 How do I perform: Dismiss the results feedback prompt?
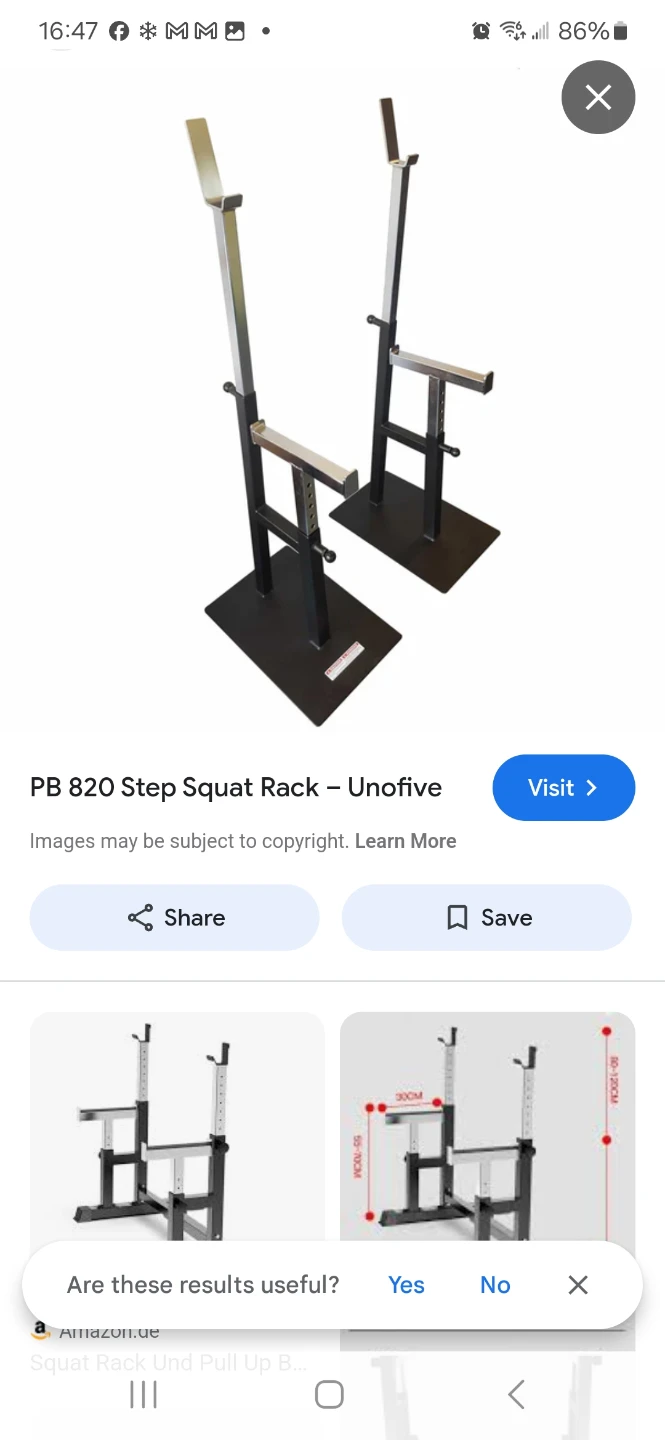point(578,1285)
